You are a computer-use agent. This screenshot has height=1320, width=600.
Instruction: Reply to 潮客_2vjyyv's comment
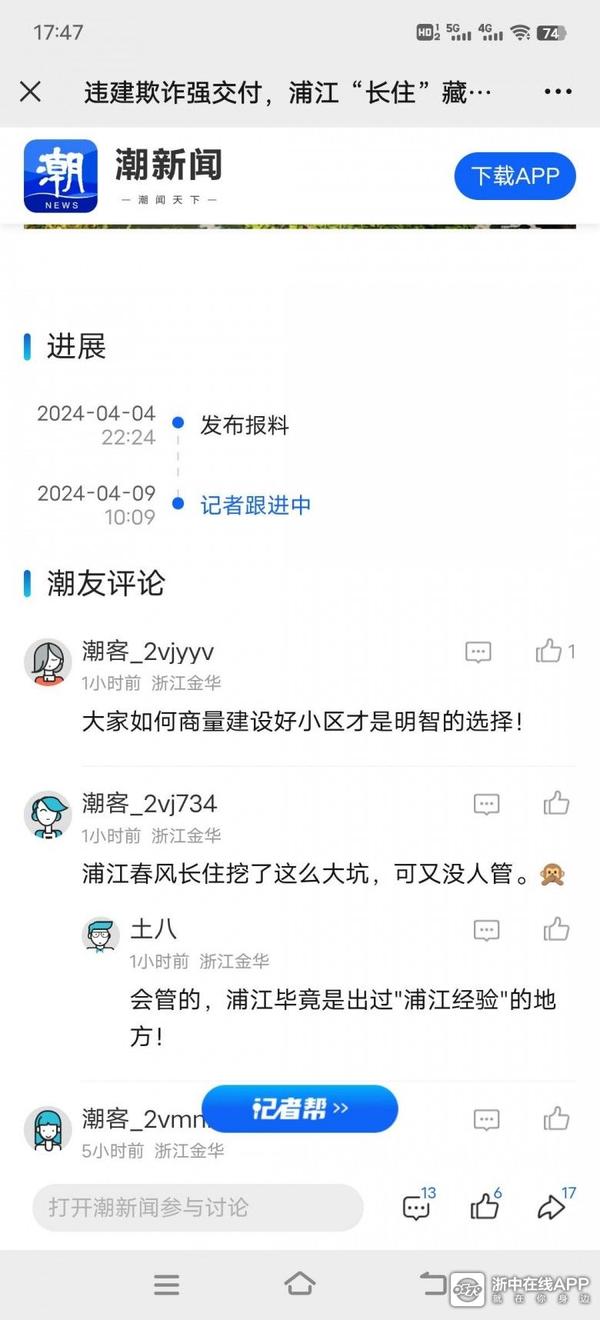pyautogui.click(x=479, y=653)
